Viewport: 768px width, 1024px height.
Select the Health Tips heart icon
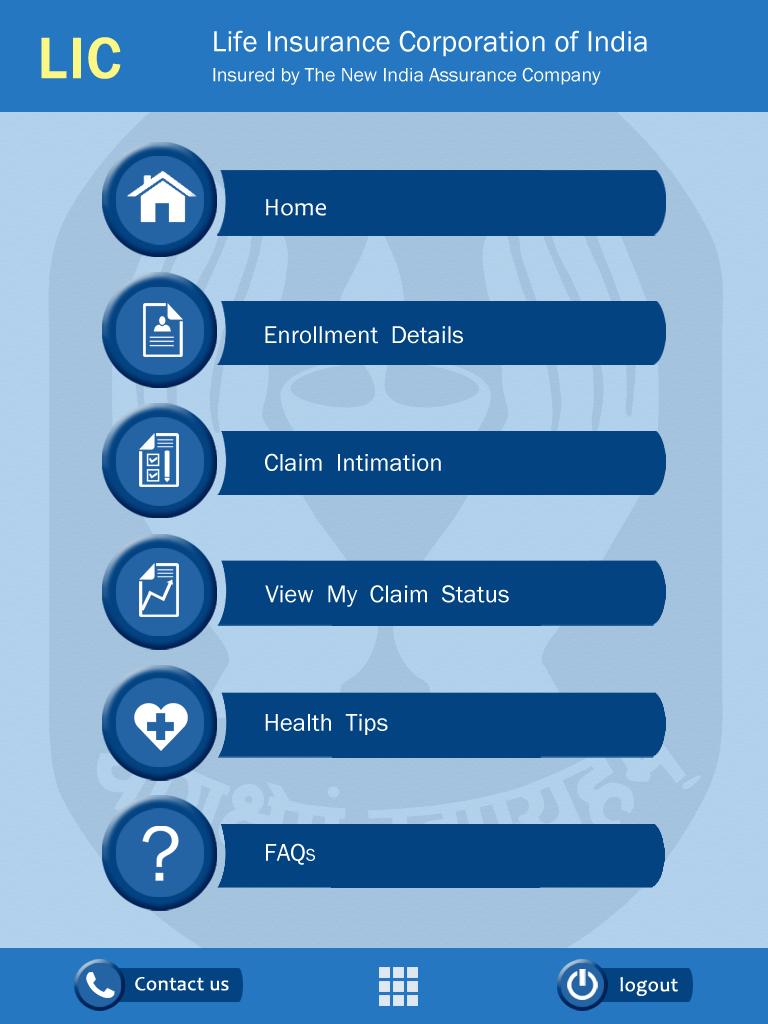[x=158, y=723]
